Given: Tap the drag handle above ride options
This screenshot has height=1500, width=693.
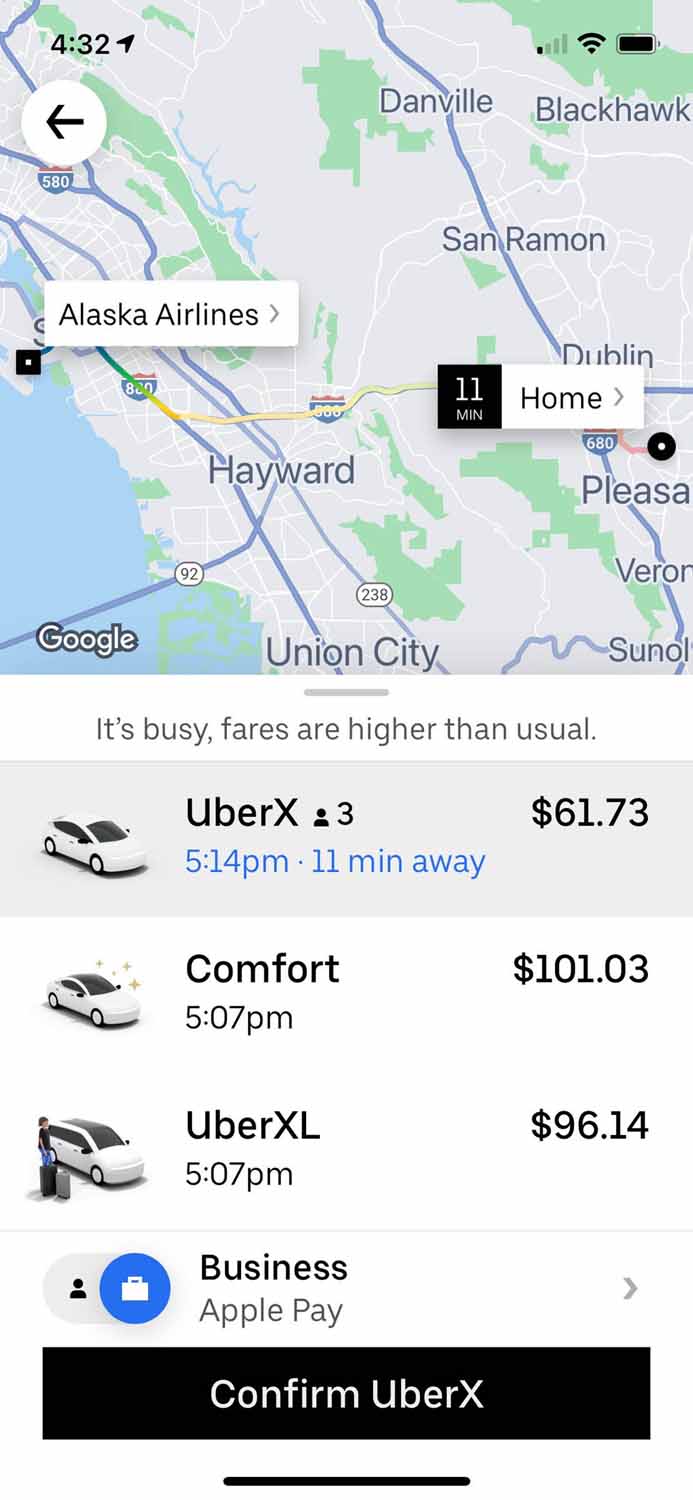Looking at the screenshot, I should [346, 692].
